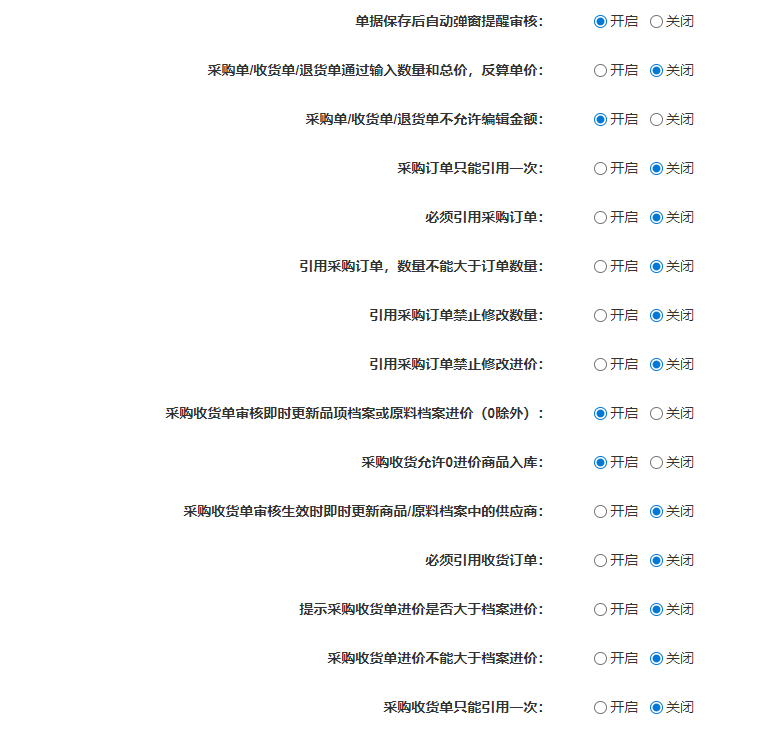Disable 采购收货允许0进价商品入库 by choosing 关闭
Screen dimensions: 783x729
656,462
